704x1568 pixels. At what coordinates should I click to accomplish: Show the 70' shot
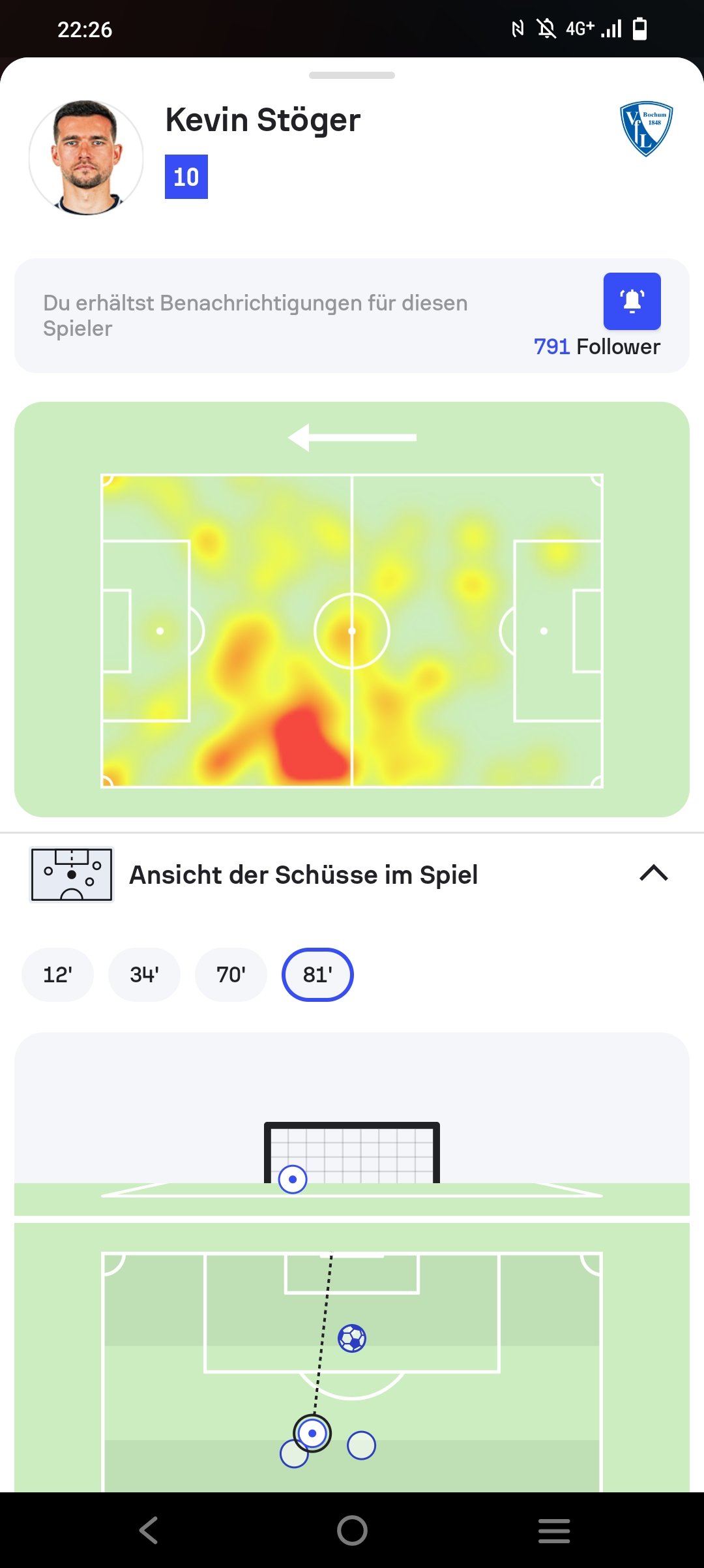click(231, 974)
